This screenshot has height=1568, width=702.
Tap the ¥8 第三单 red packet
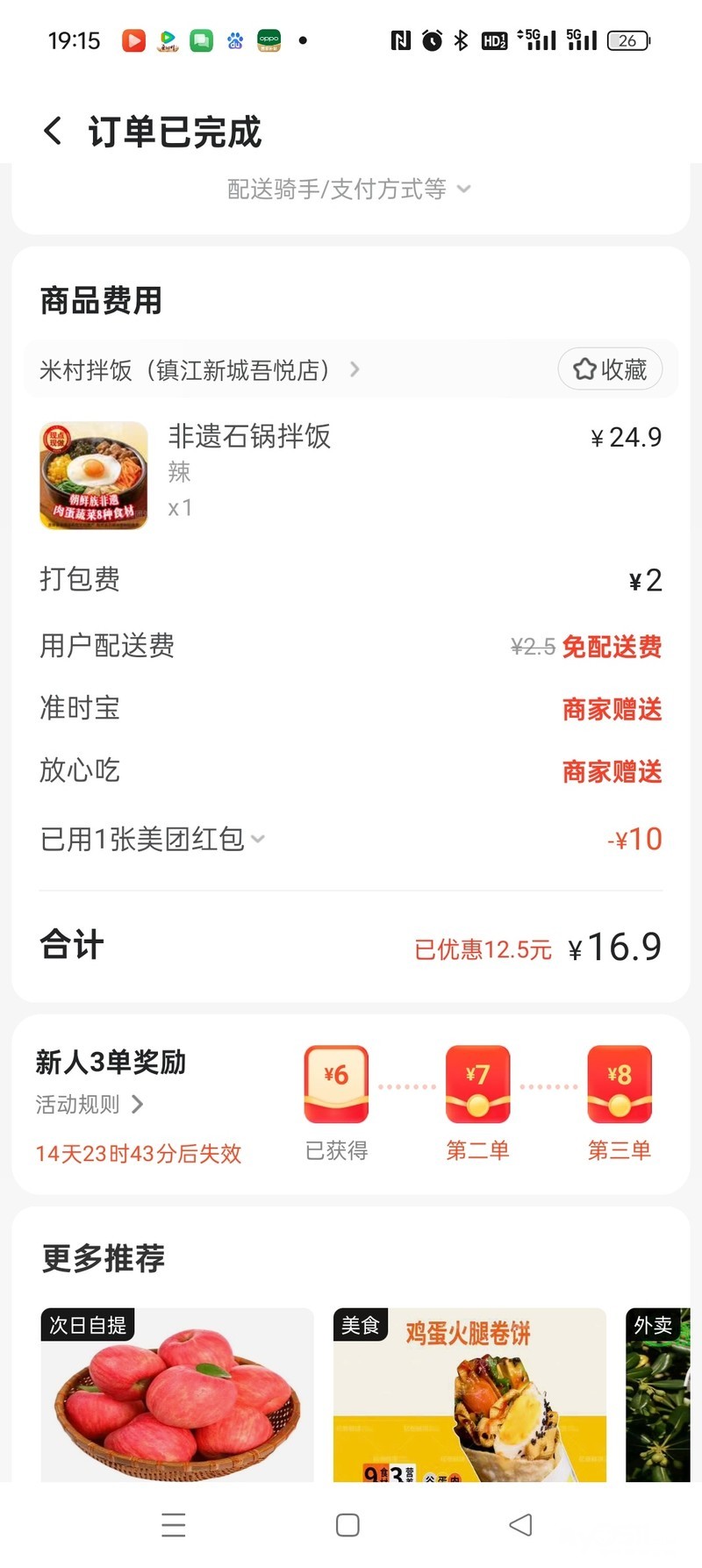(x=619, y=1085)
